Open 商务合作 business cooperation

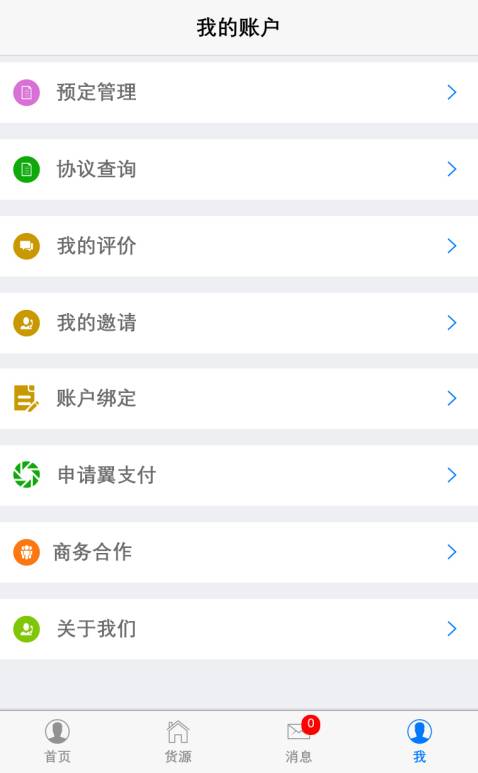(239, 552)
